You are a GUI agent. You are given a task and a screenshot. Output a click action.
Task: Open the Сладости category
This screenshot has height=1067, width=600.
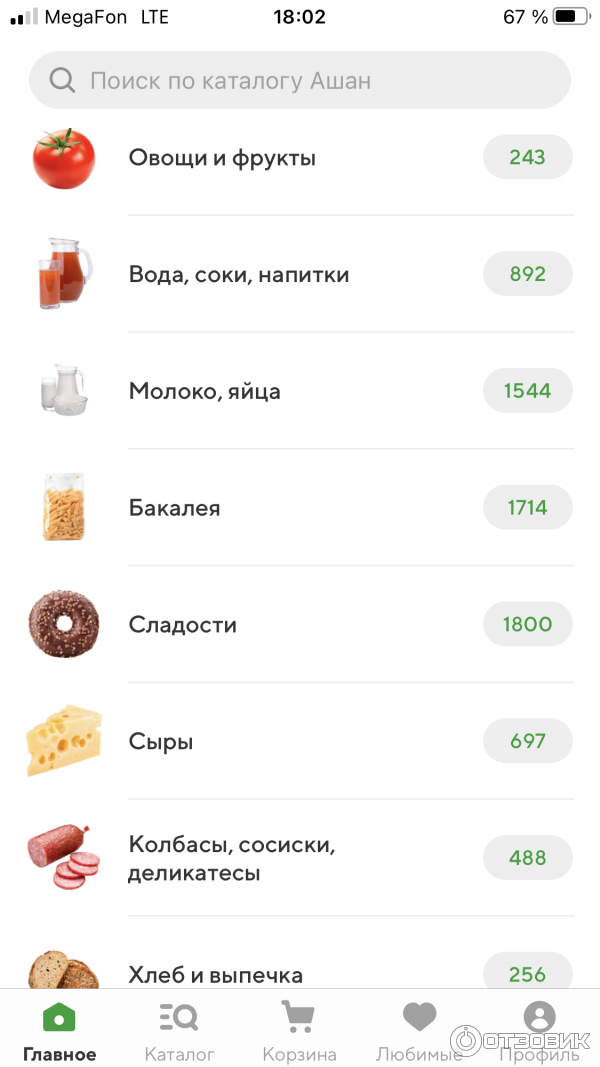click(183, 625)
